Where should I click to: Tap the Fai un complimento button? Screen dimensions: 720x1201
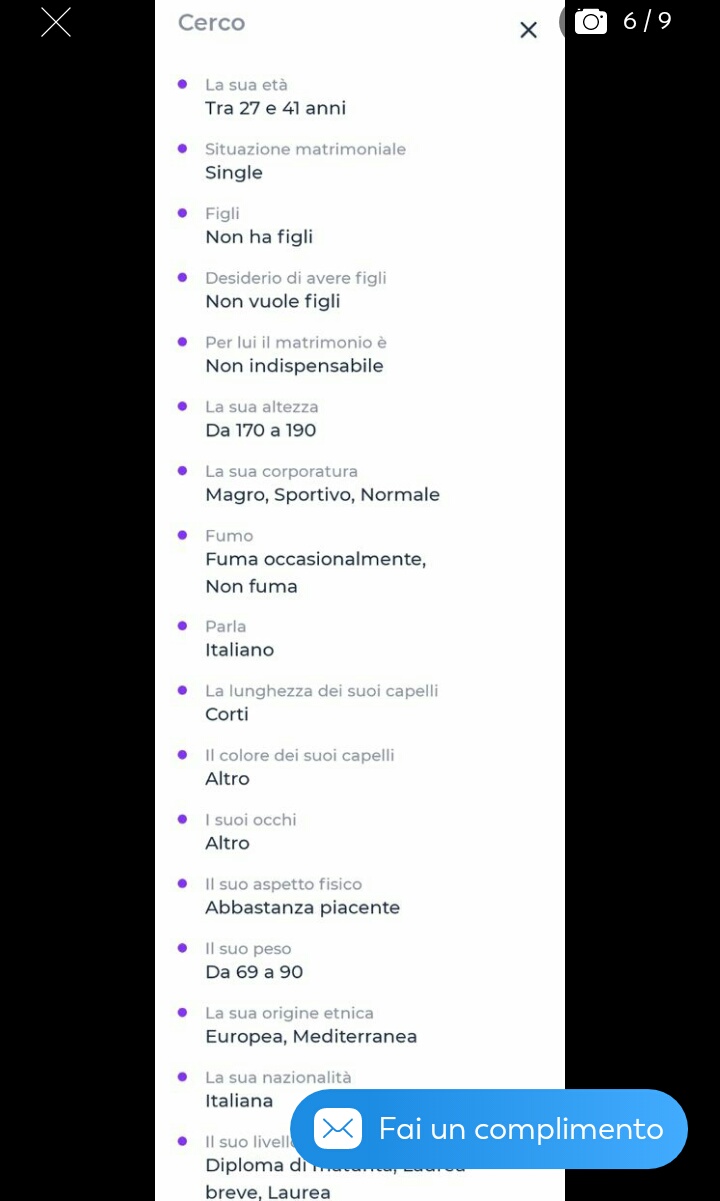pos(489,1129)
